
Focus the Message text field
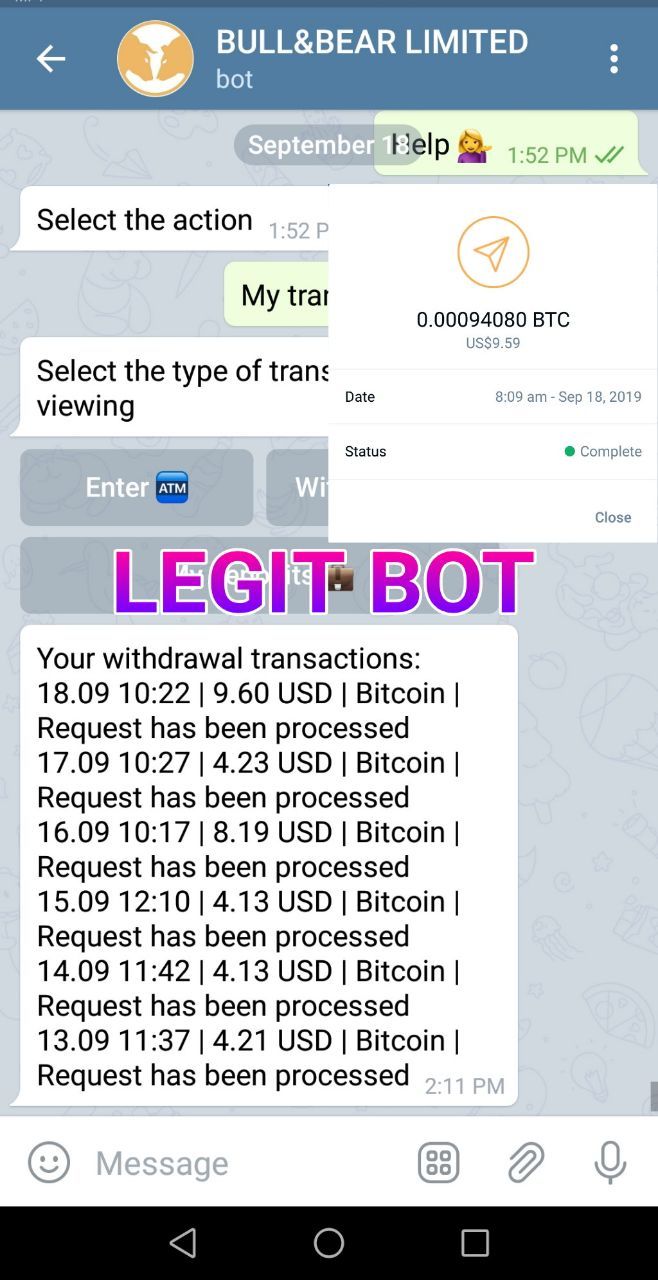240,1162
